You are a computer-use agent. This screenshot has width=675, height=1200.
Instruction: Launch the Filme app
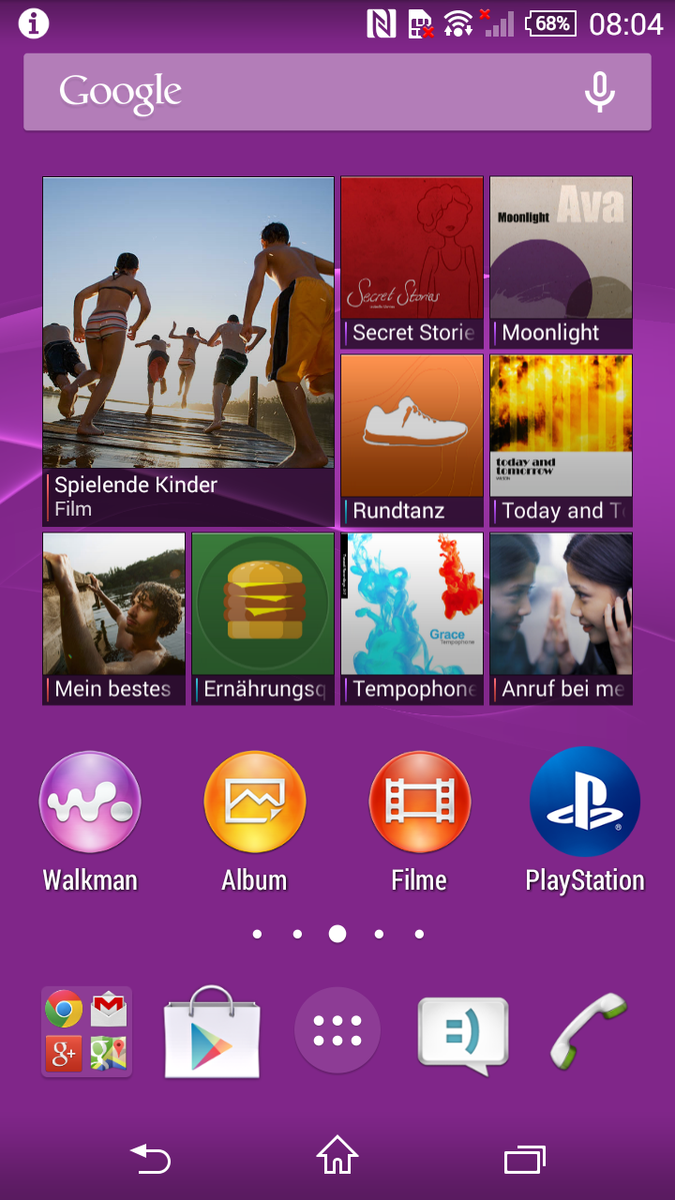[419, 822]
